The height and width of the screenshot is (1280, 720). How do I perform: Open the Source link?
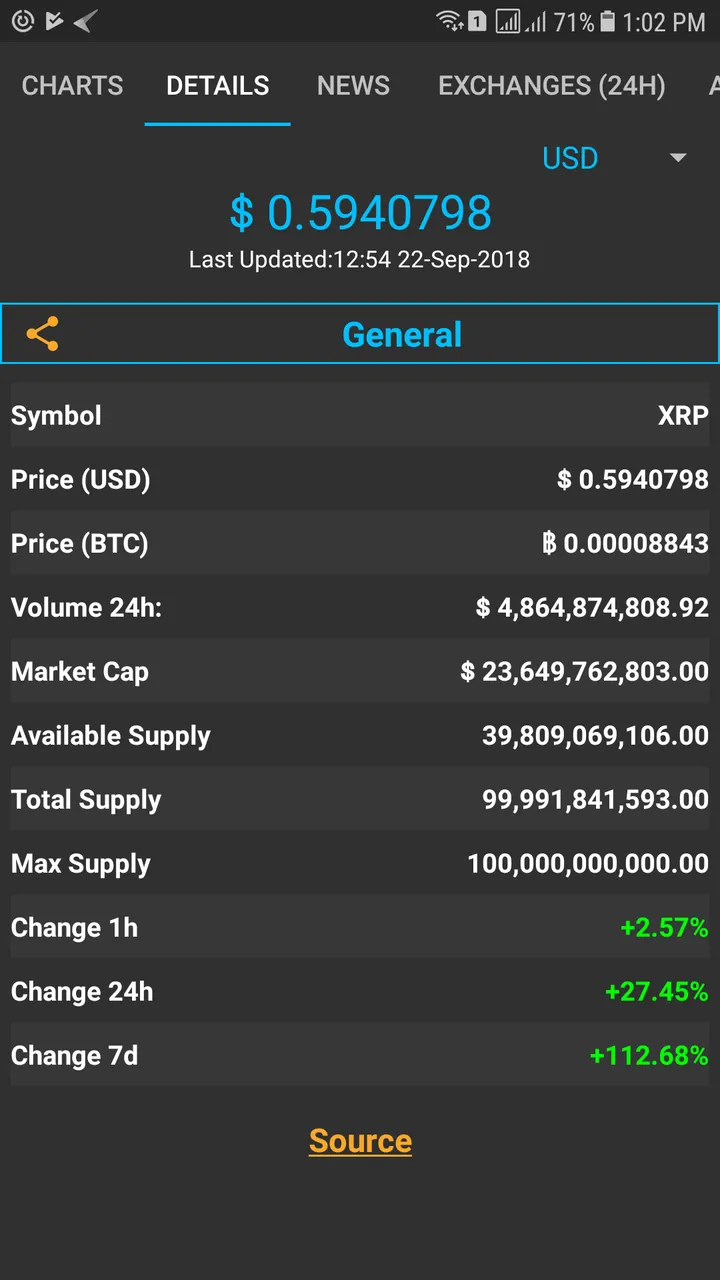(360, 1141)
